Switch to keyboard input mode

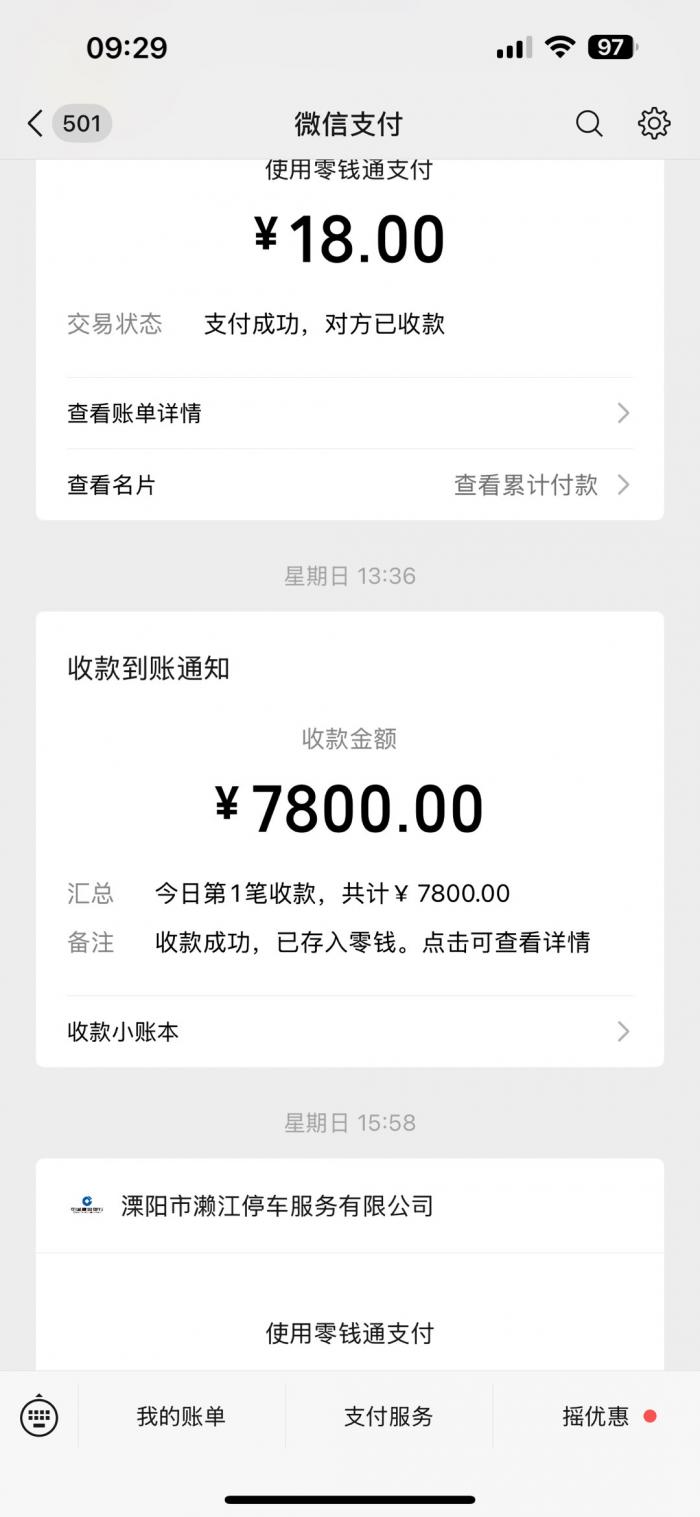point(39,1416)
